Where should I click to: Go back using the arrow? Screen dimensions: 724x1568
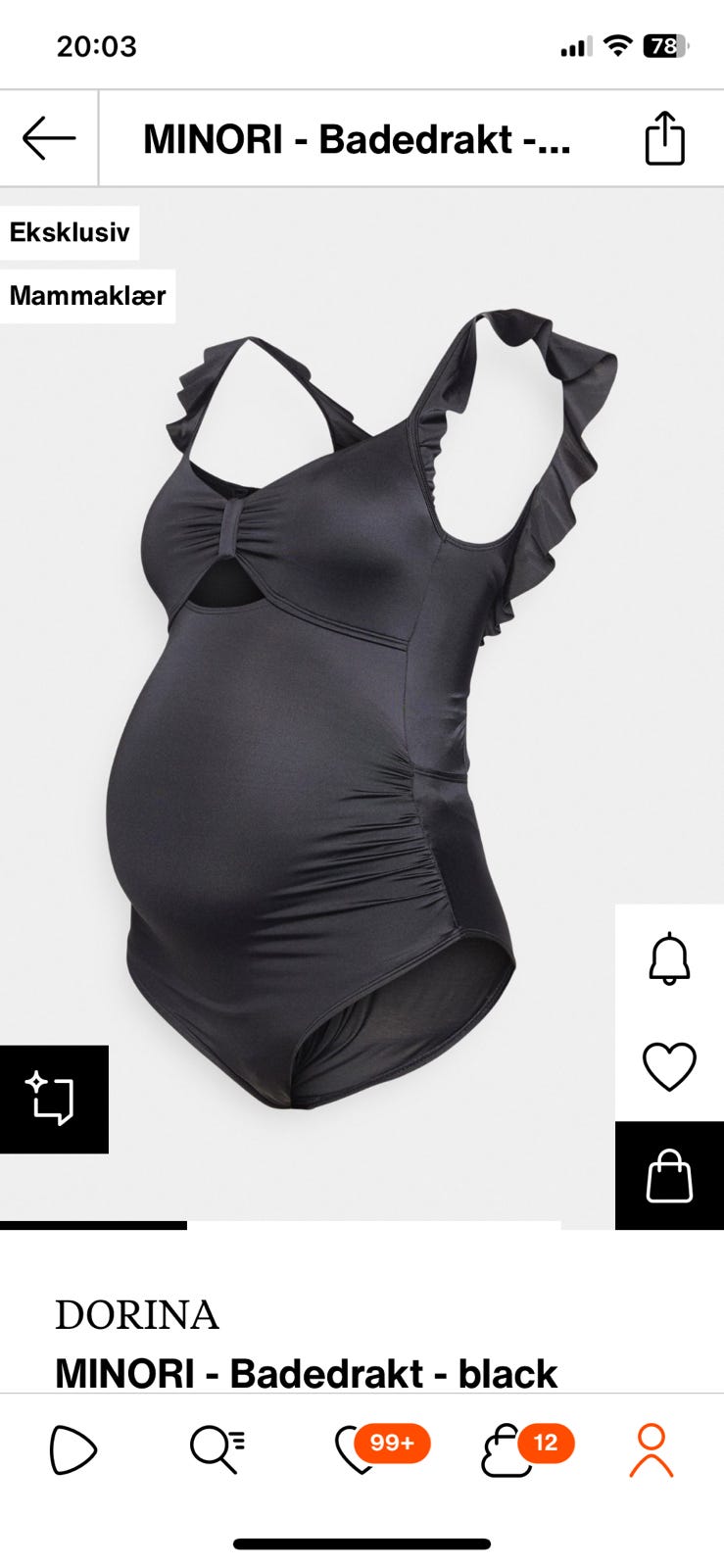point(49,138)
